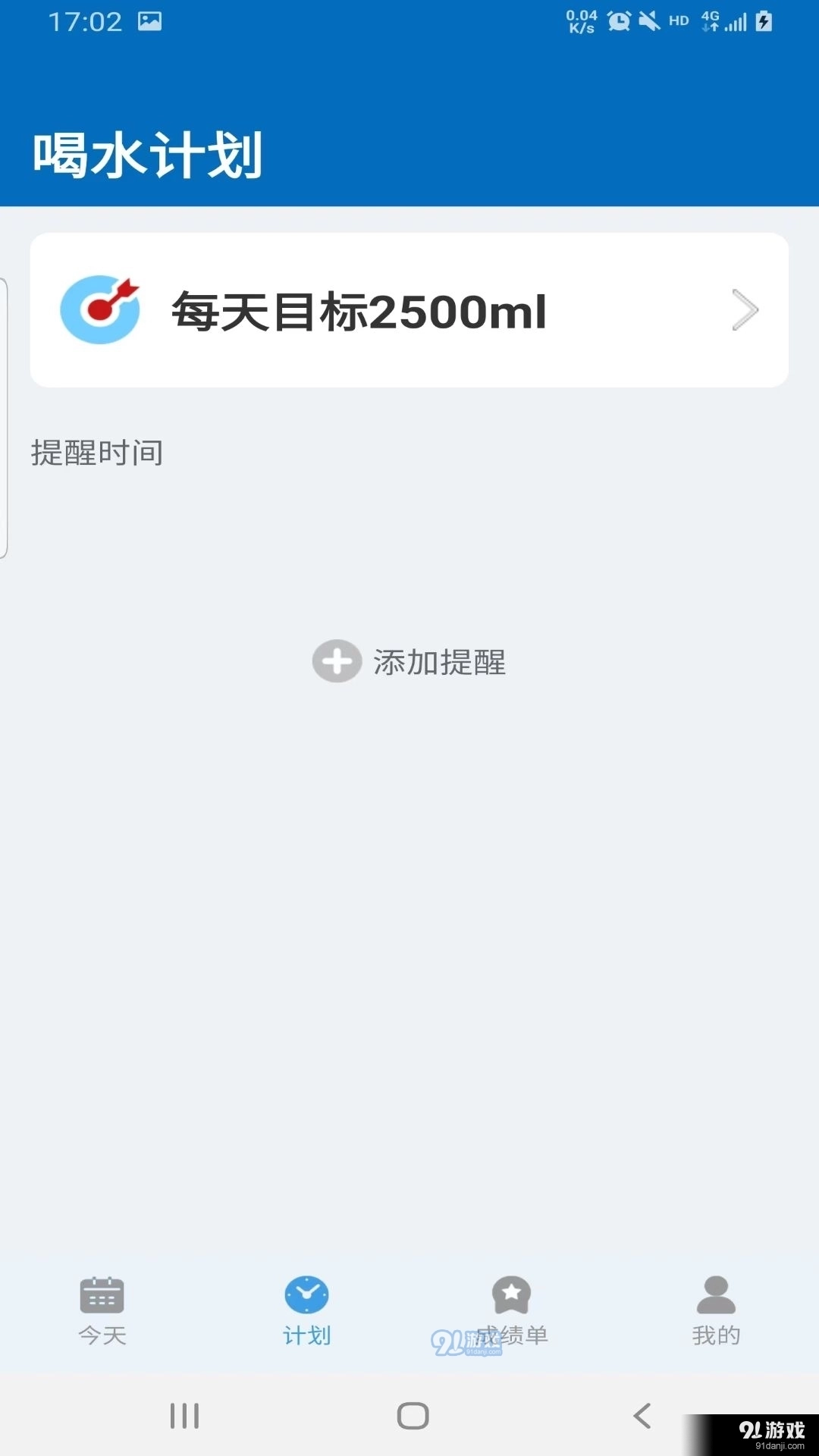819x1456 pixels.
Task: Open the 成绩单 star badge icon
Action: (510, 1291)
